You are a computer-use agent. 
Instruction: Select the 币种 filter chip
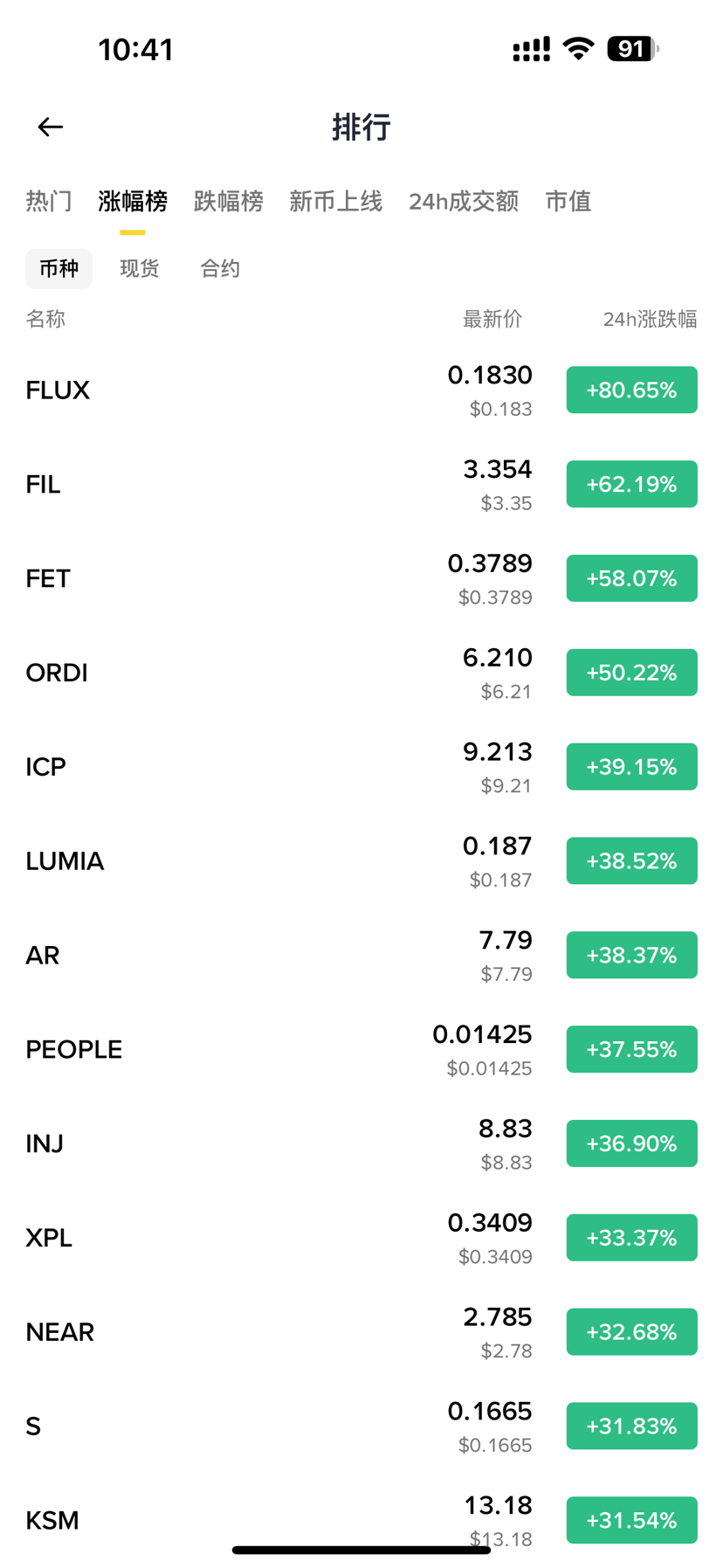59,268
